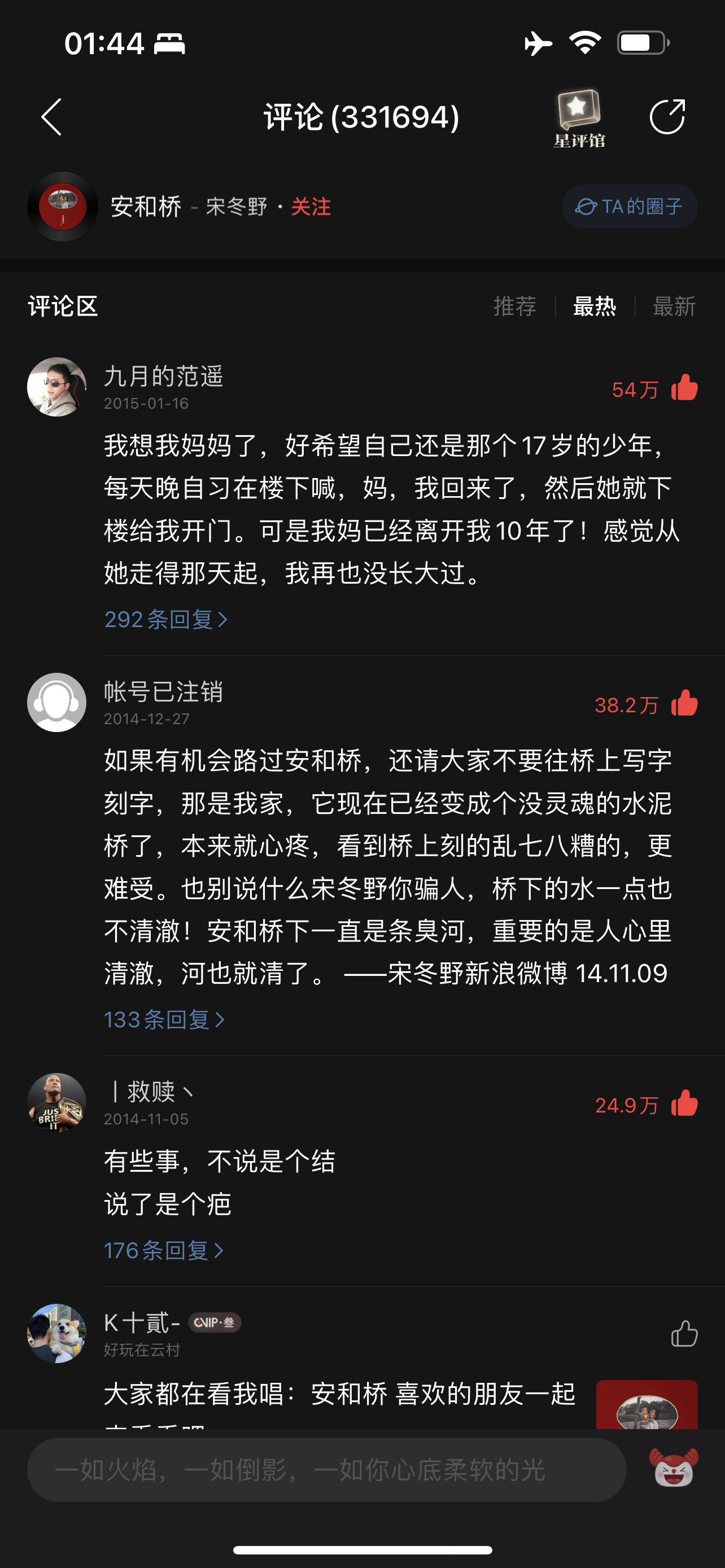Open the 176条回复 replies
The image size is (725, 1568).
(x=164, y=1250)
